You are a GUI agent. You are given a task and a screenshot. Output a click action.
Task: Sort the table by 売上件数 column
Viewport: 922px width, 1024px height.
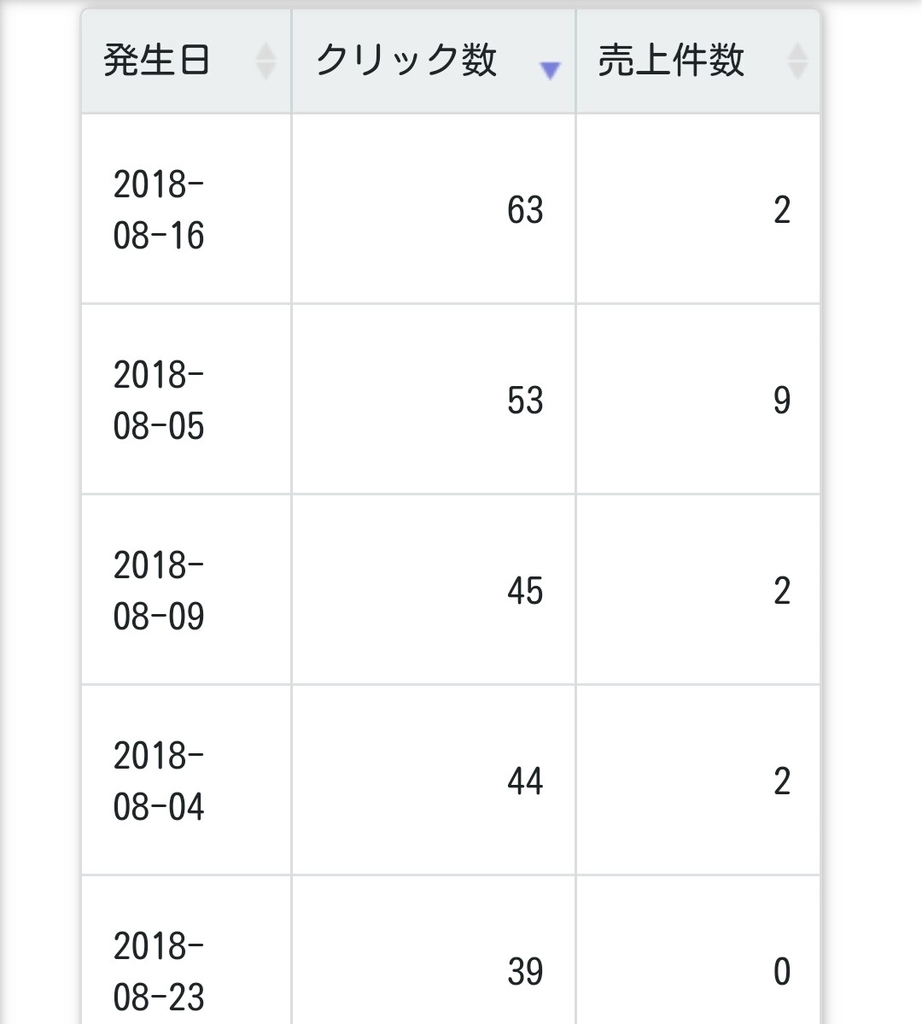pos(697,61)
